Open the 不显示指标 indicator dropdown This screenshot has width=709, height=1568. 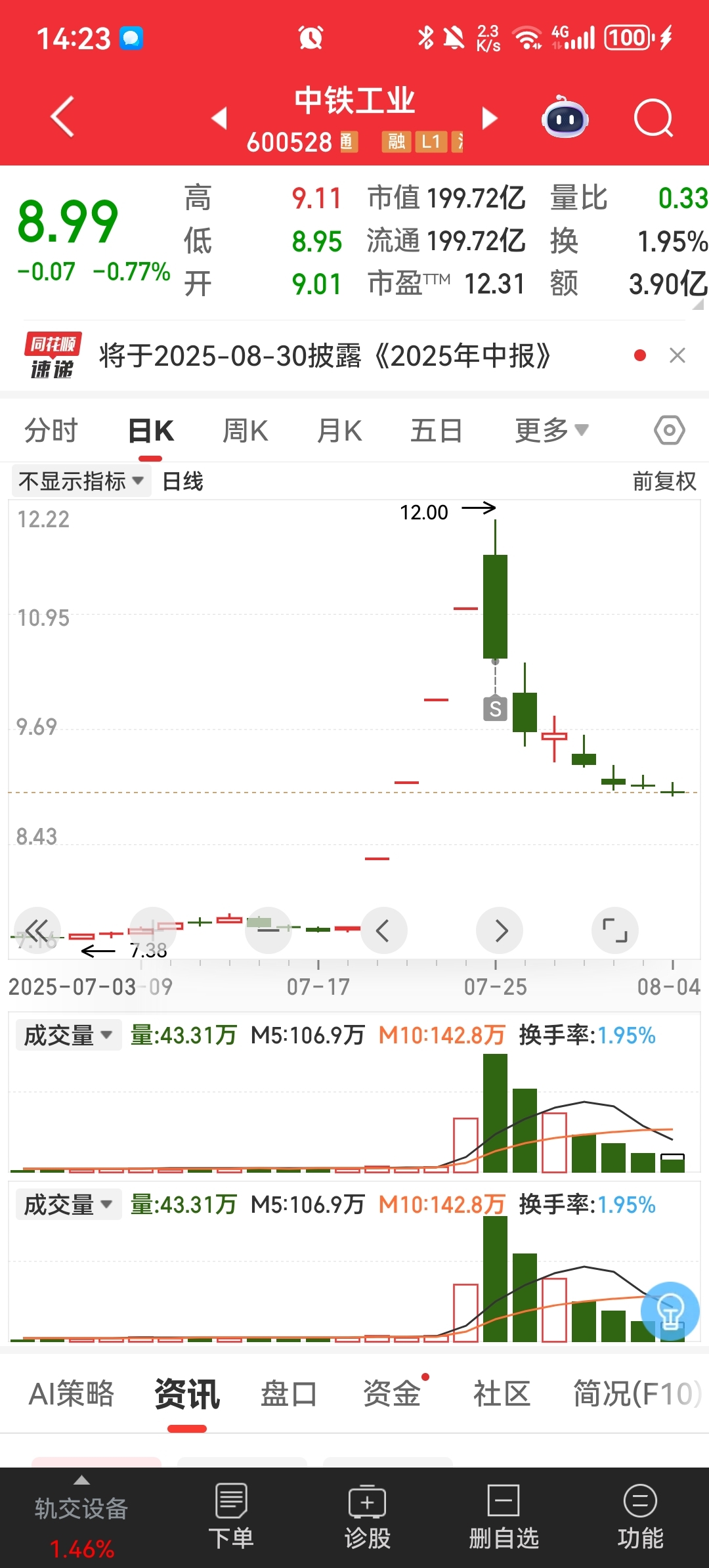pyautogui.click(x=81, y=481)
